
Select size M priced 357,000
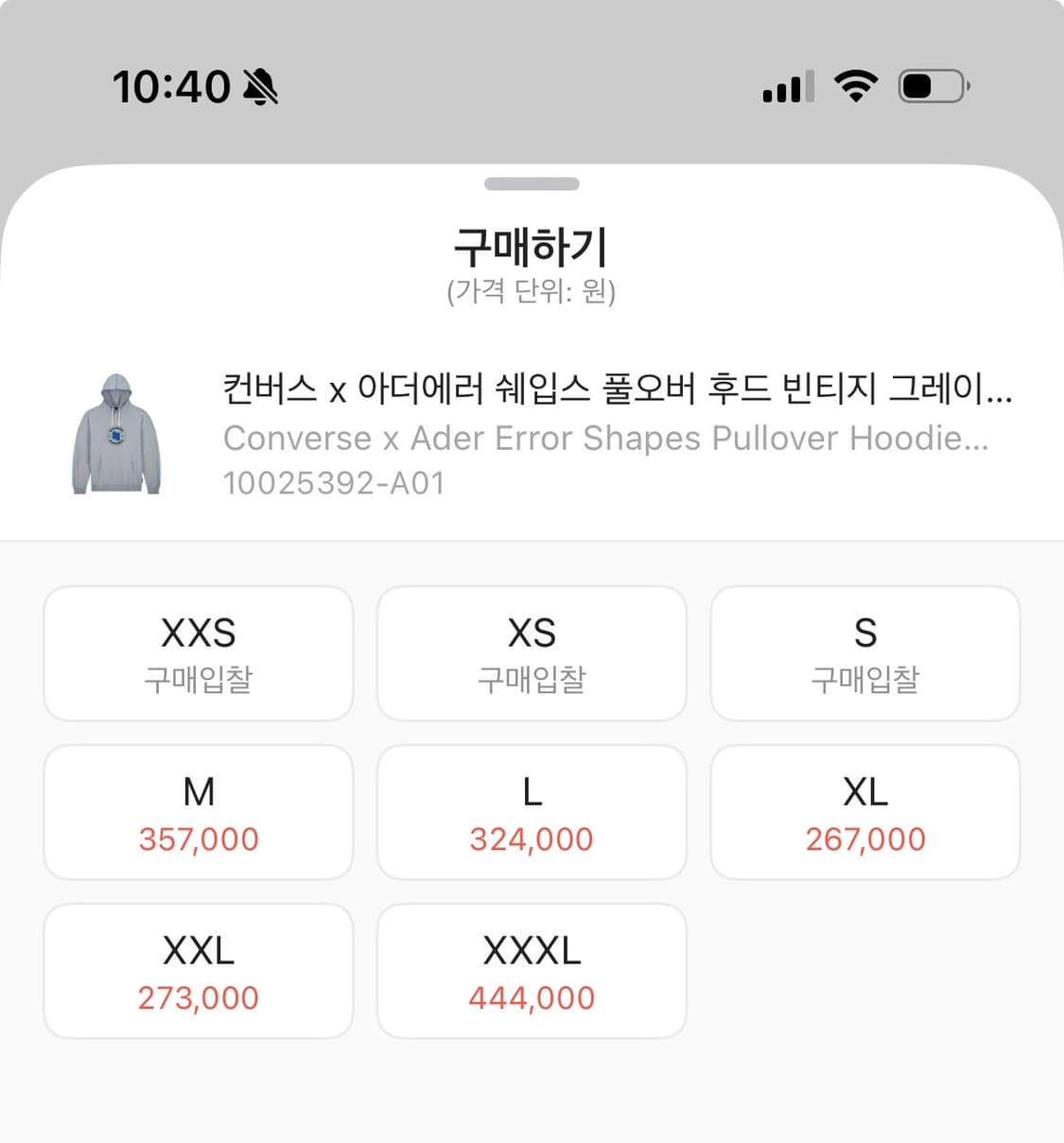(x=198, y=811)
